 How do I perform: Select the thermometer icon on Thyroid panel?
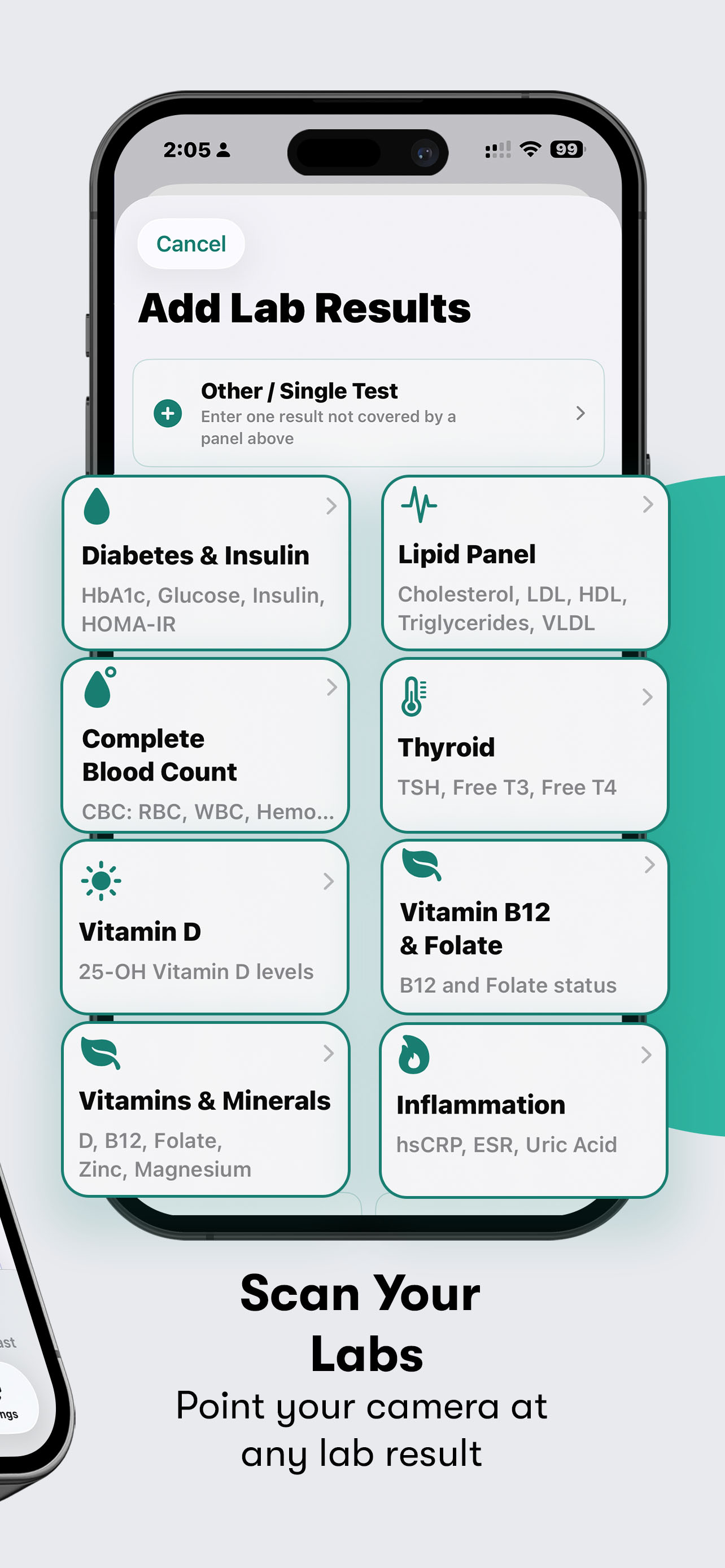(x=414, y=697)
